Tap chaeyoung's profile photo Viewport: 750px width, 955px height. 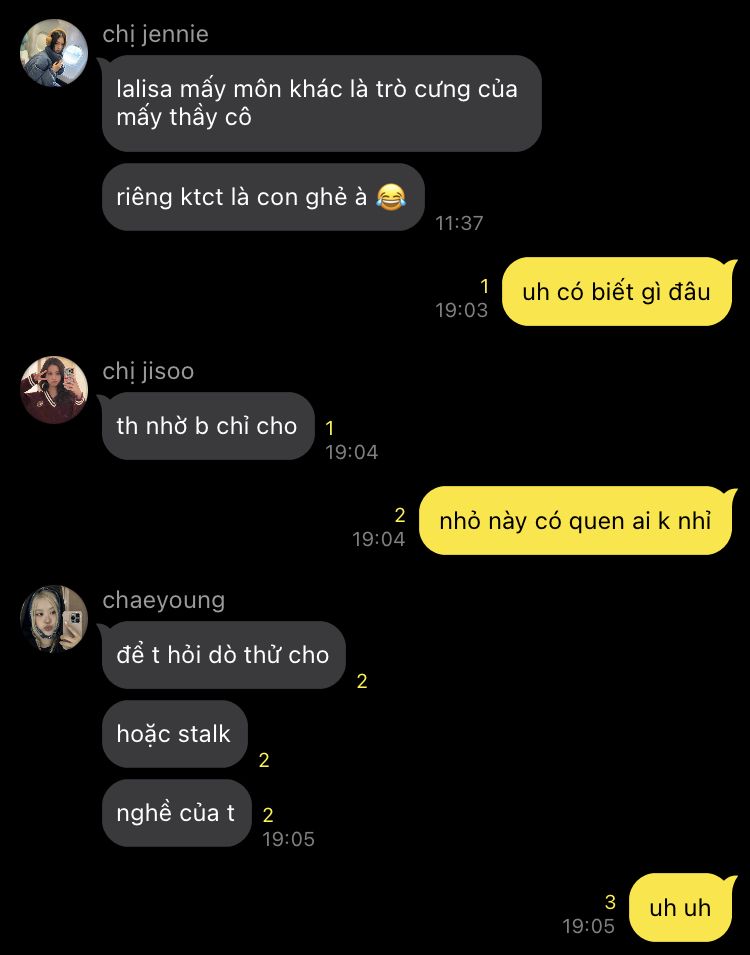coord(54,619)
